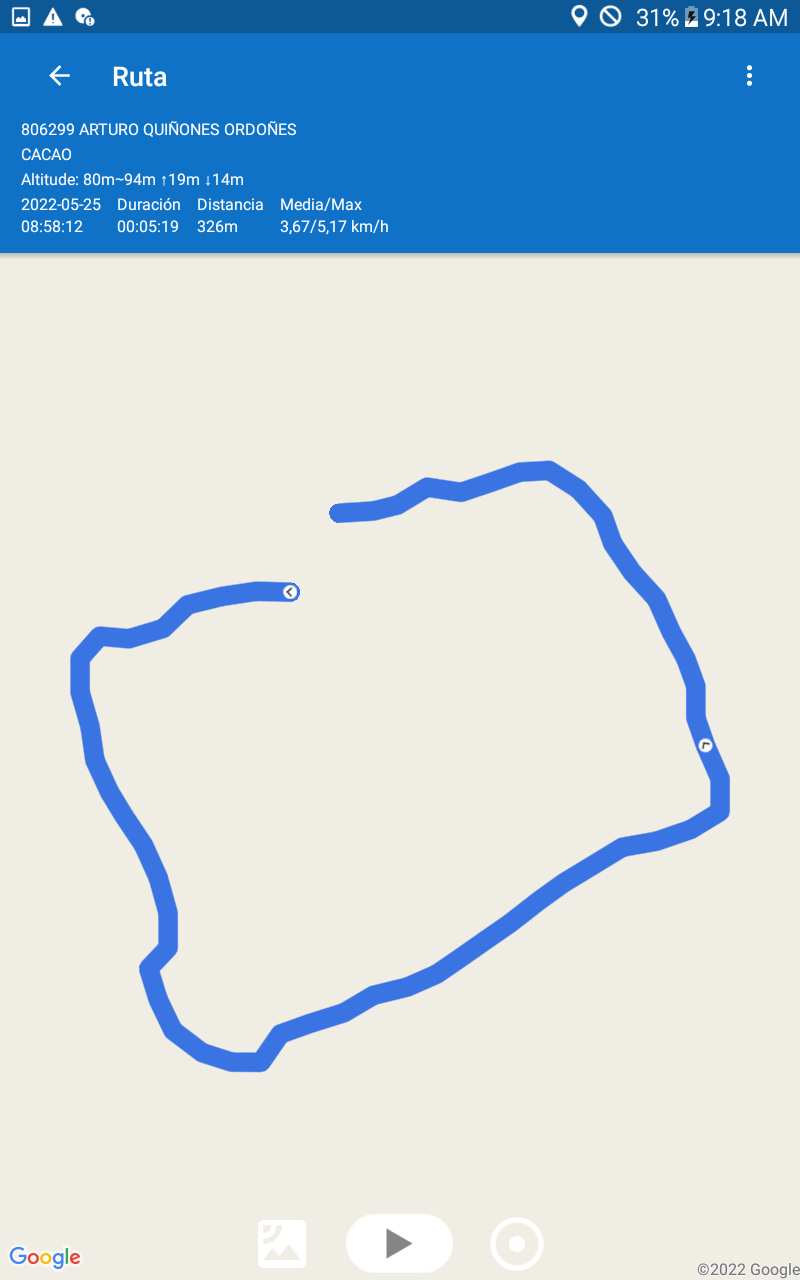Center map on the route
Screen dimensions: 800x1280
point(517,1244)
